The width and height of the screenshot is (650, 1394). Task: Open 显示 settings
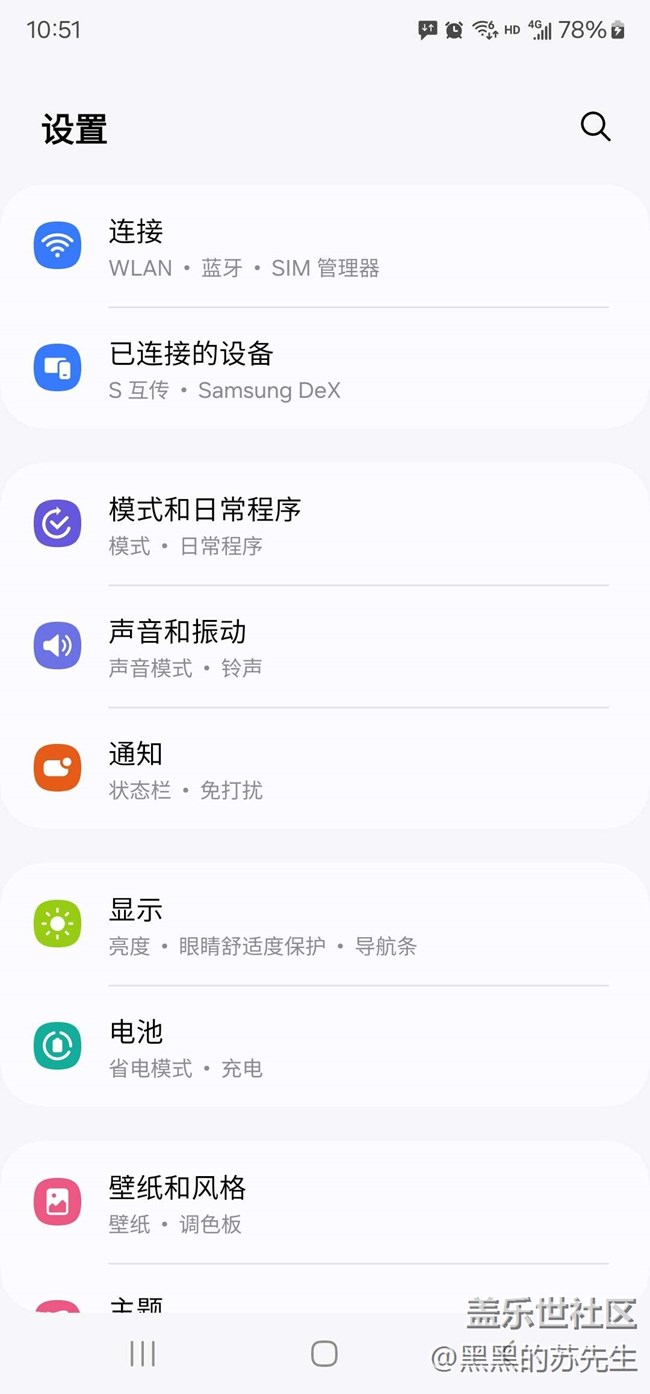(x=325, y=924)
